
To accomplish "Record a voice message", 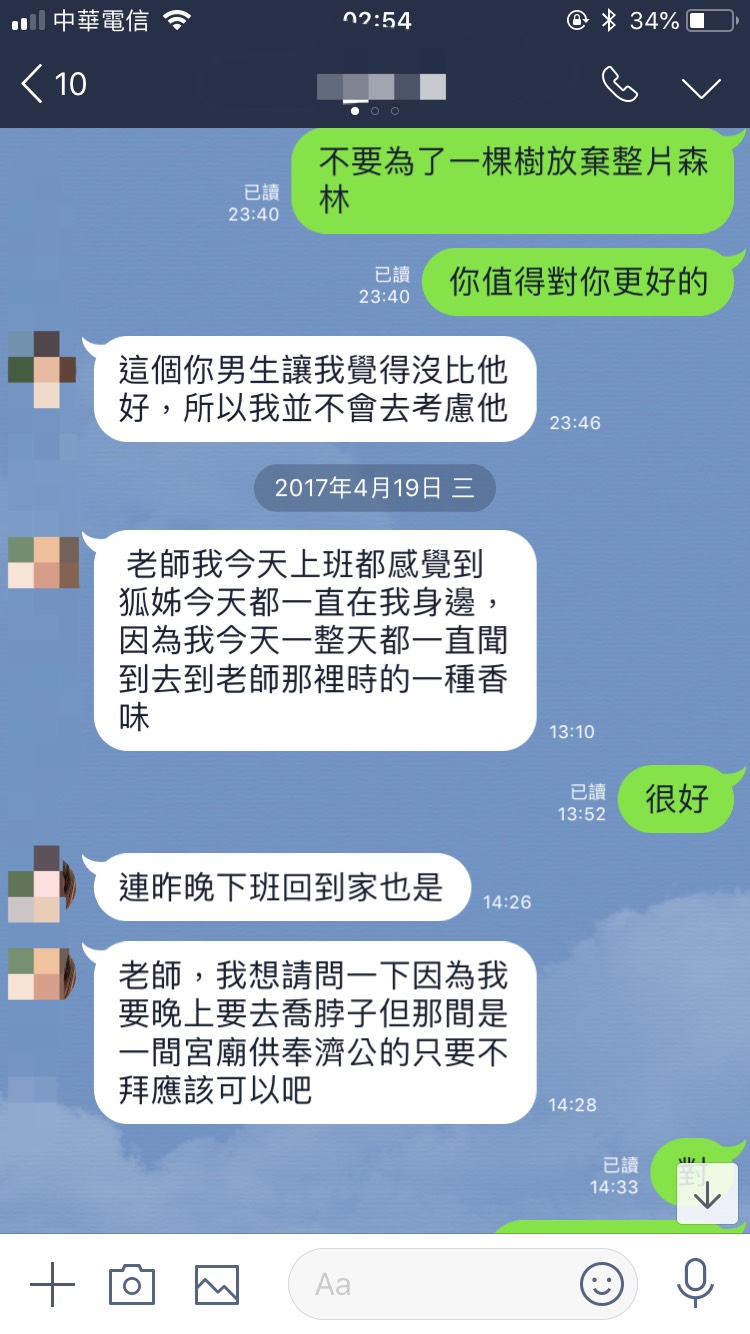I will point(694,1284).
